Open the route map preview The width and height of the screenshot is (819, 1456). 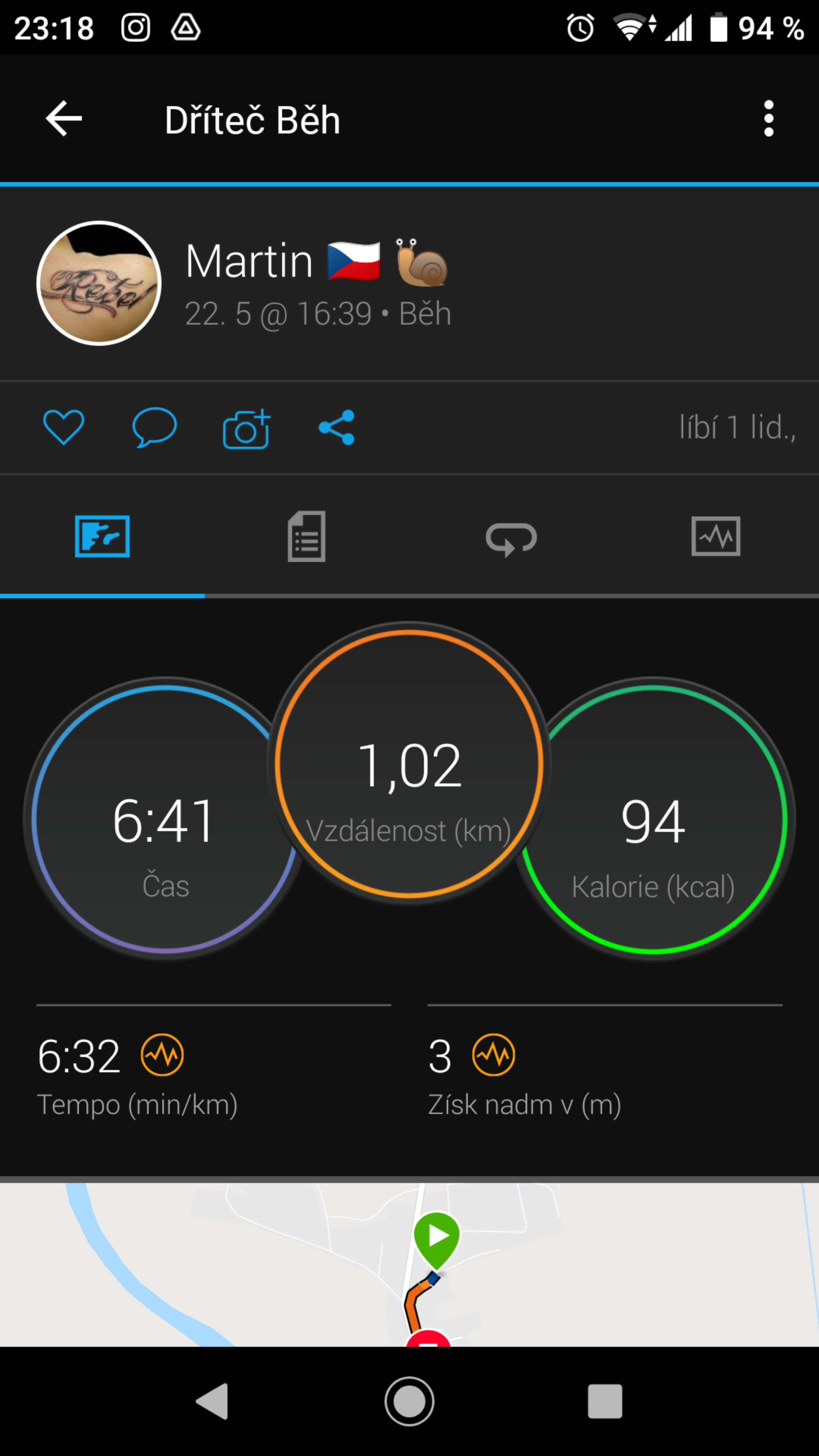409,1264
